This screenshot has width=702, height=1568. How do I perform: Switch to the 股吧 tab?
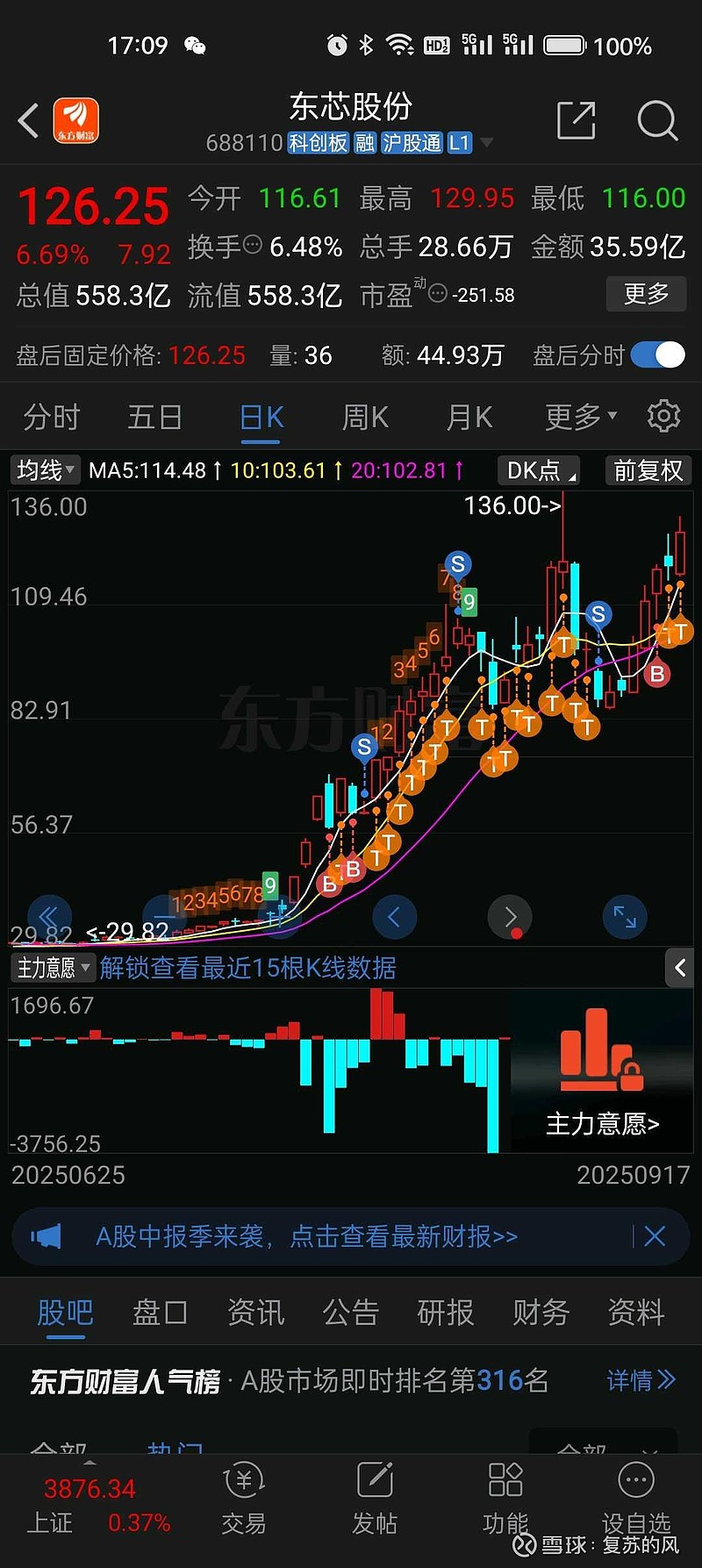(66, 1312)
